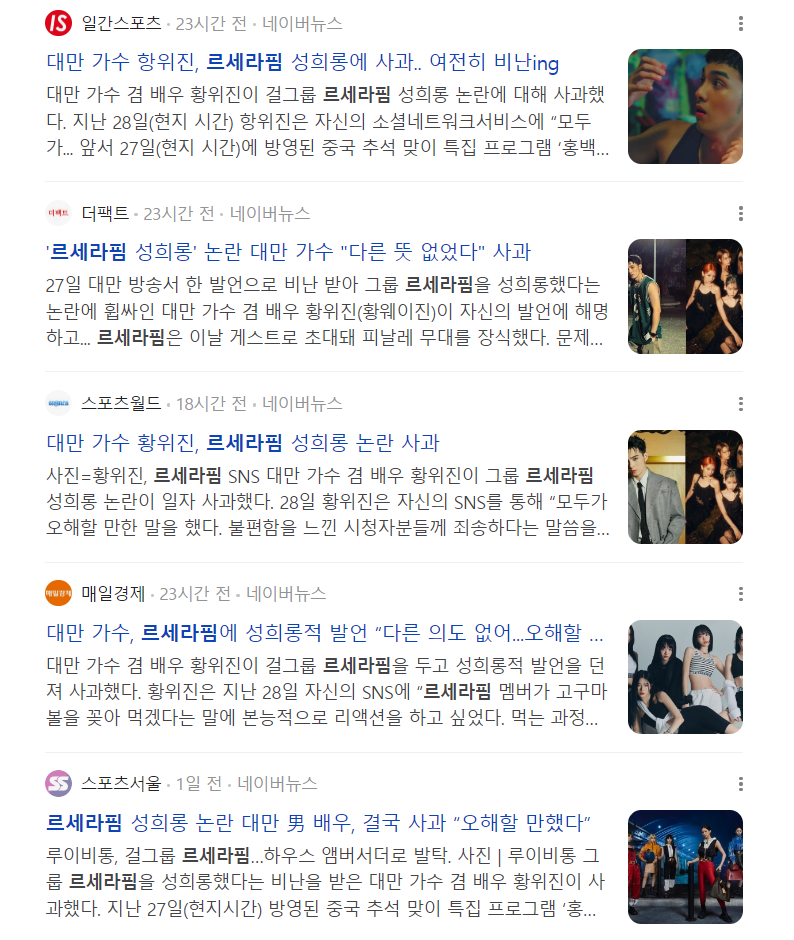
Task: Tap the 매일경제 article thumbnail
Action: 685,677
